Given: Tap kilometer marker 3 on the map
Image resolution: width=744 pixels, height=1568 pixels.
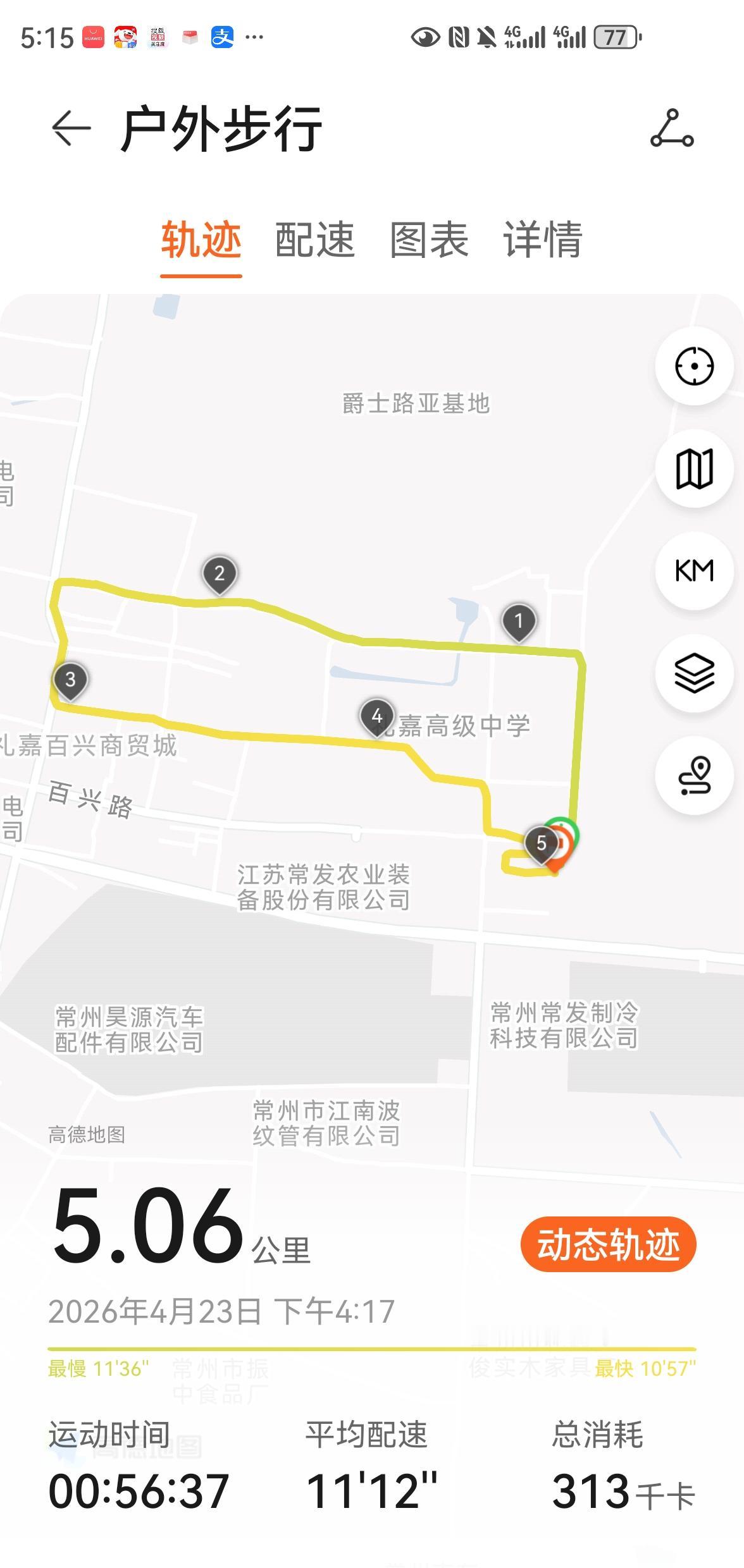Looking at the screenshot, I should click(70, 680).
